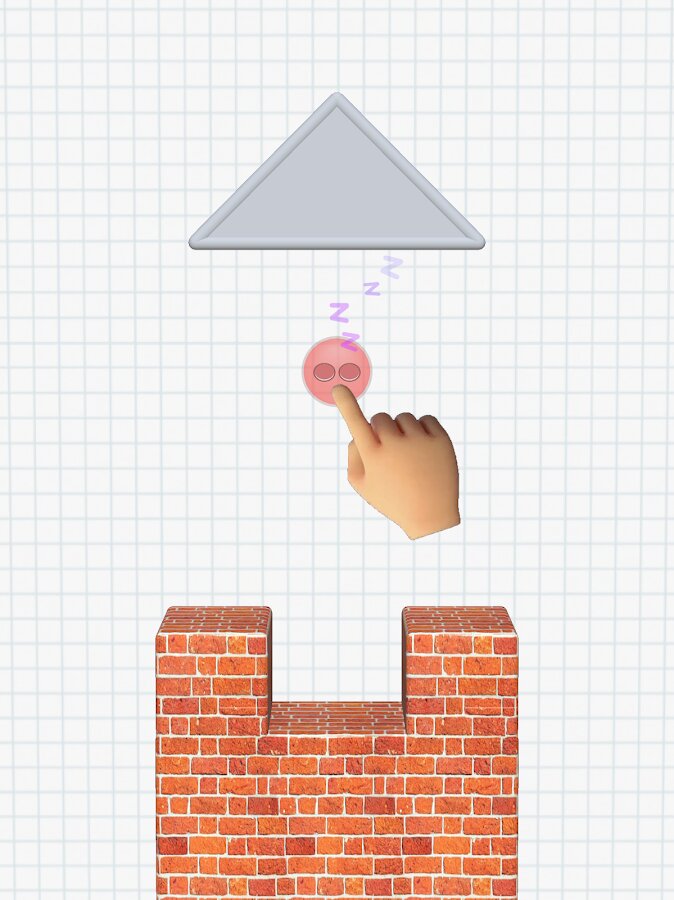
Task: Tap the sleeping pink ball to wake it
Action: [335, 371]
